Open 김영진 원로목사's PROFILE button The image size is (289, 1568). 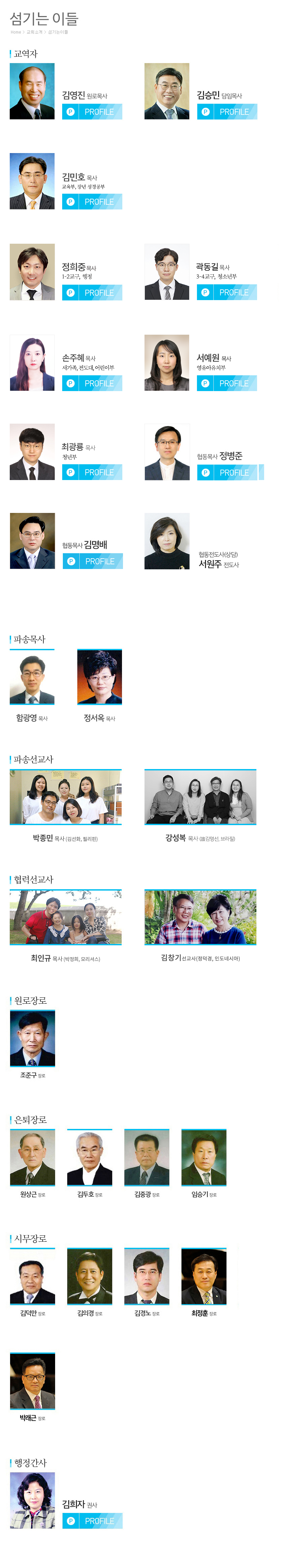click(x=92, y=112)
